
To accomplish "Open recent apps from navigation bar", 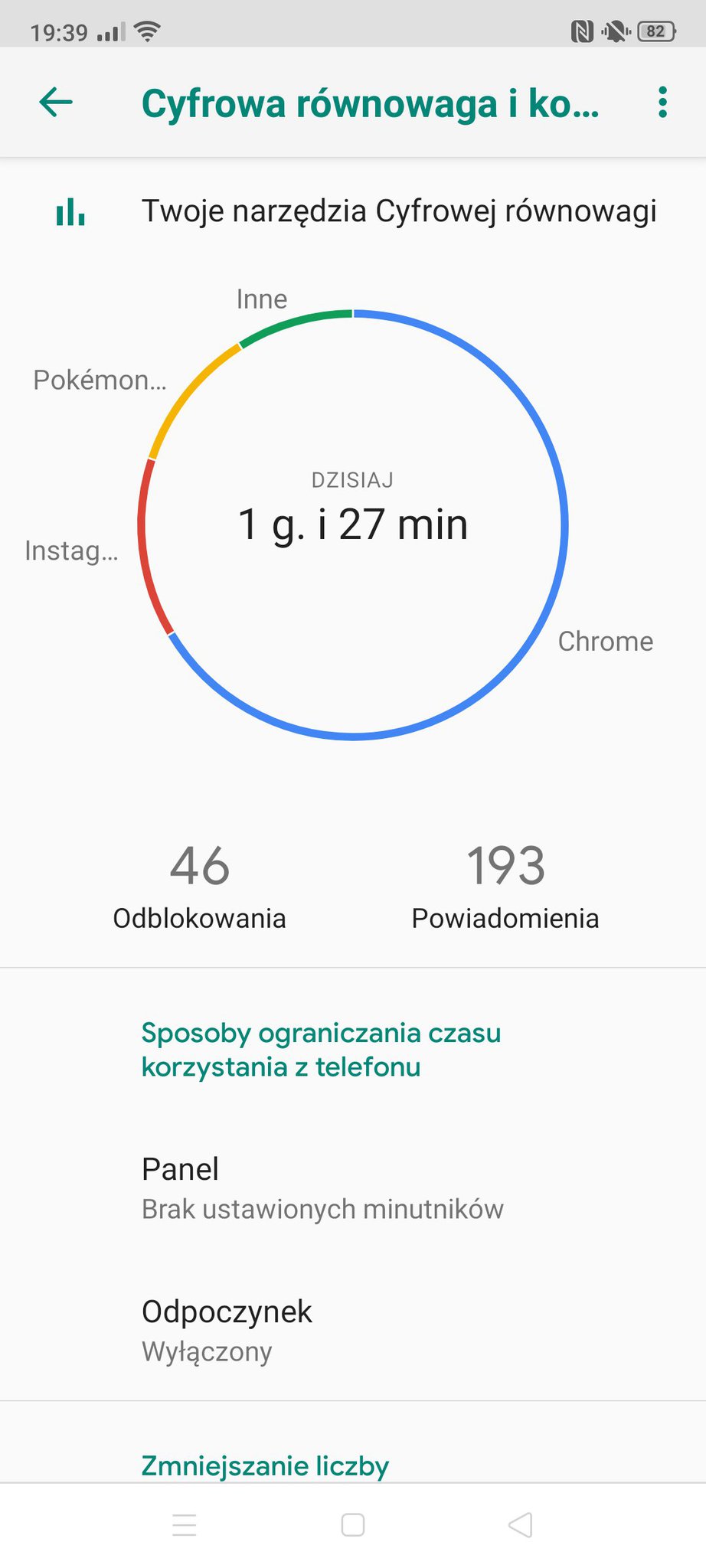I will pyautogui.click(x=185, y=1524).
